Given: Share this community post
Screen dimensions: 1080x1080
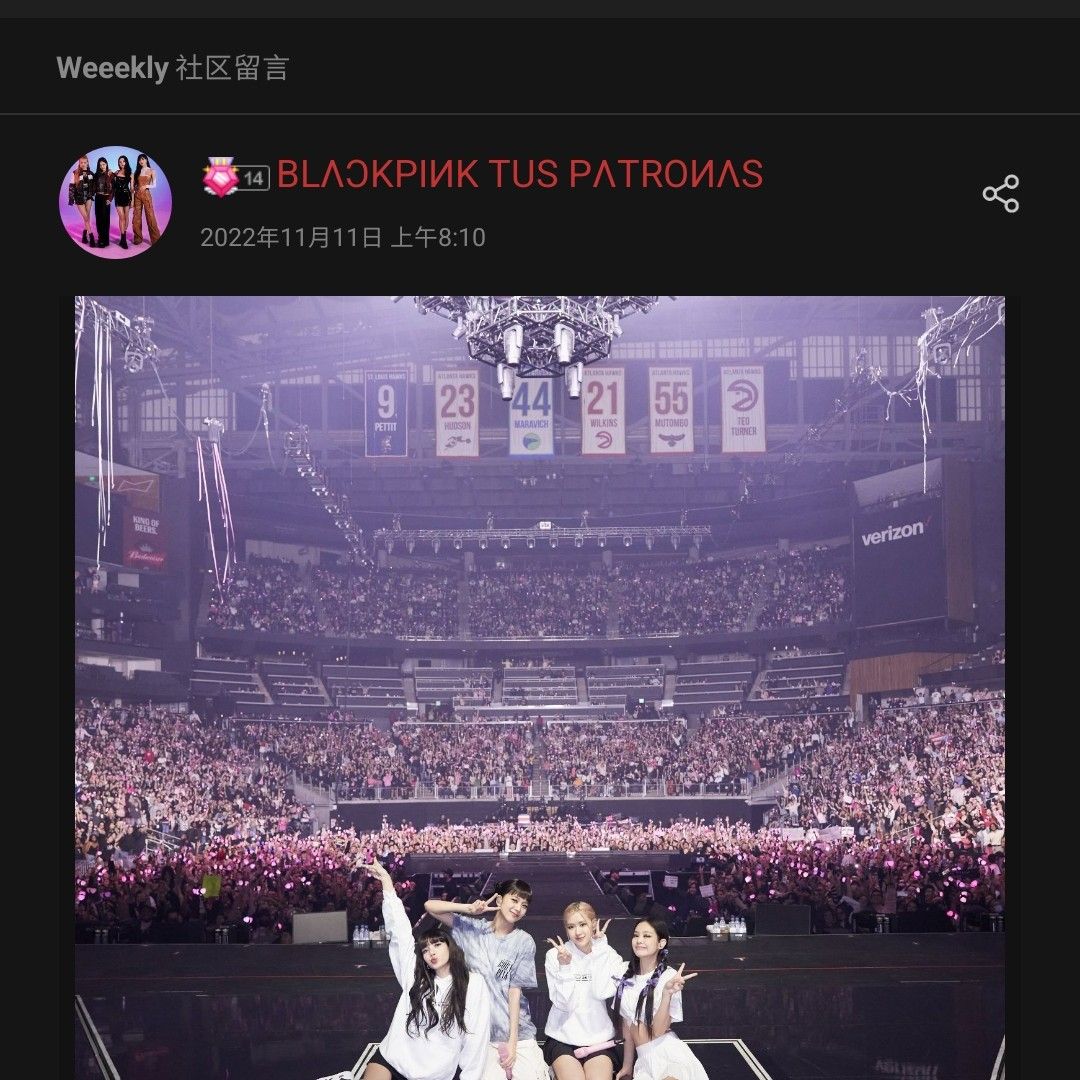Looking at the screenshot, I should point(1000,193).
